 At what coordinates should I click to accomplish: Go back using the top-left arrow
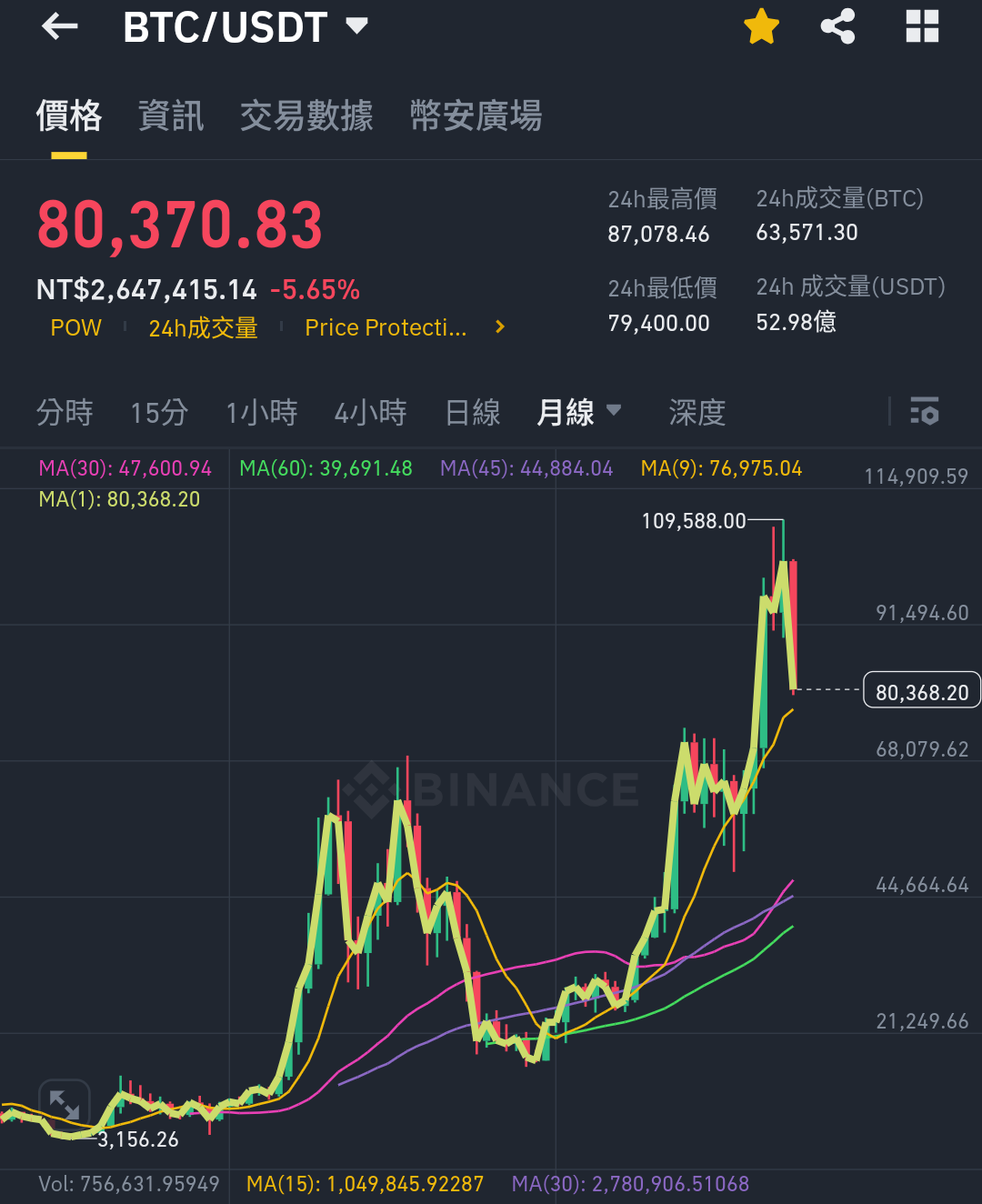coord(60,27)
